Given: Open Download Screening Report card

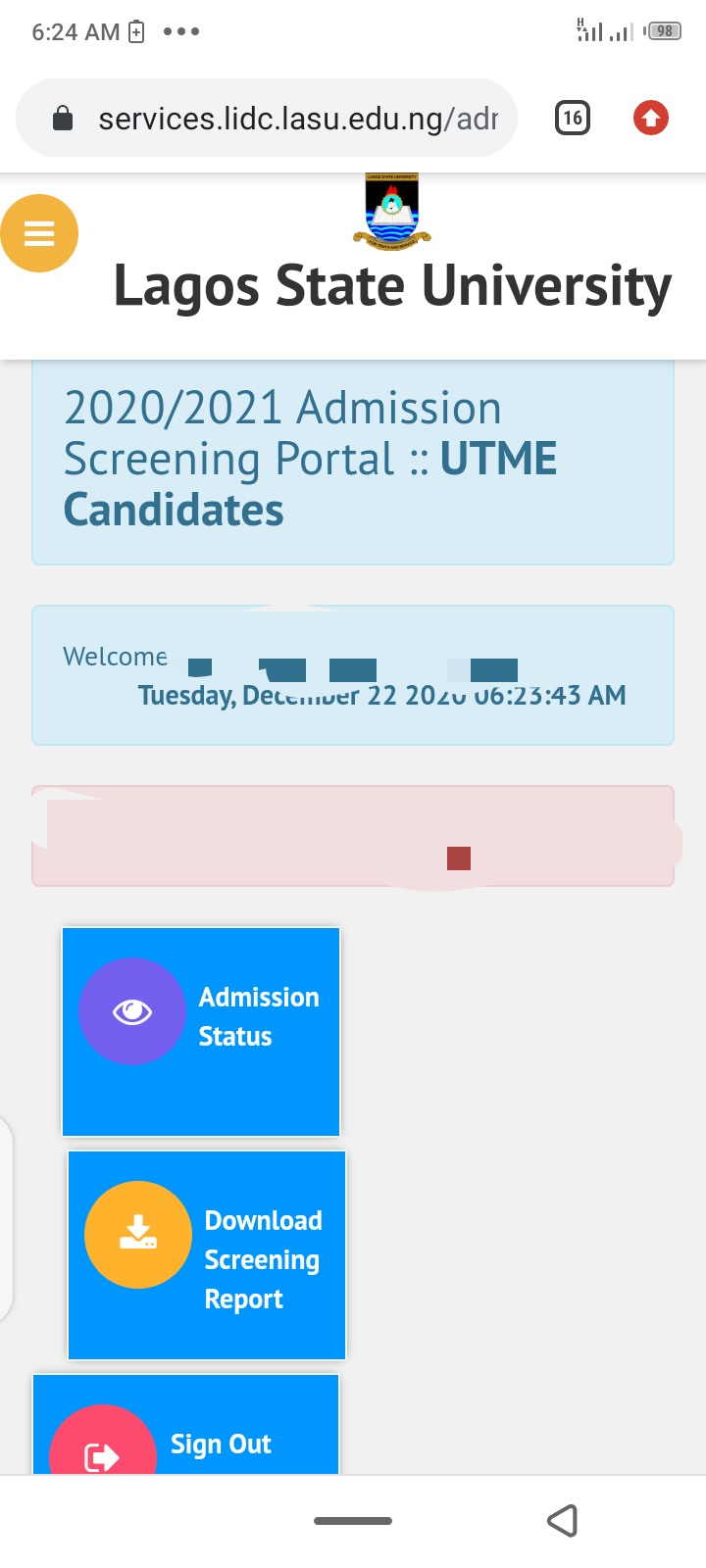Looking at the screenshot, I should [207, 1254].
